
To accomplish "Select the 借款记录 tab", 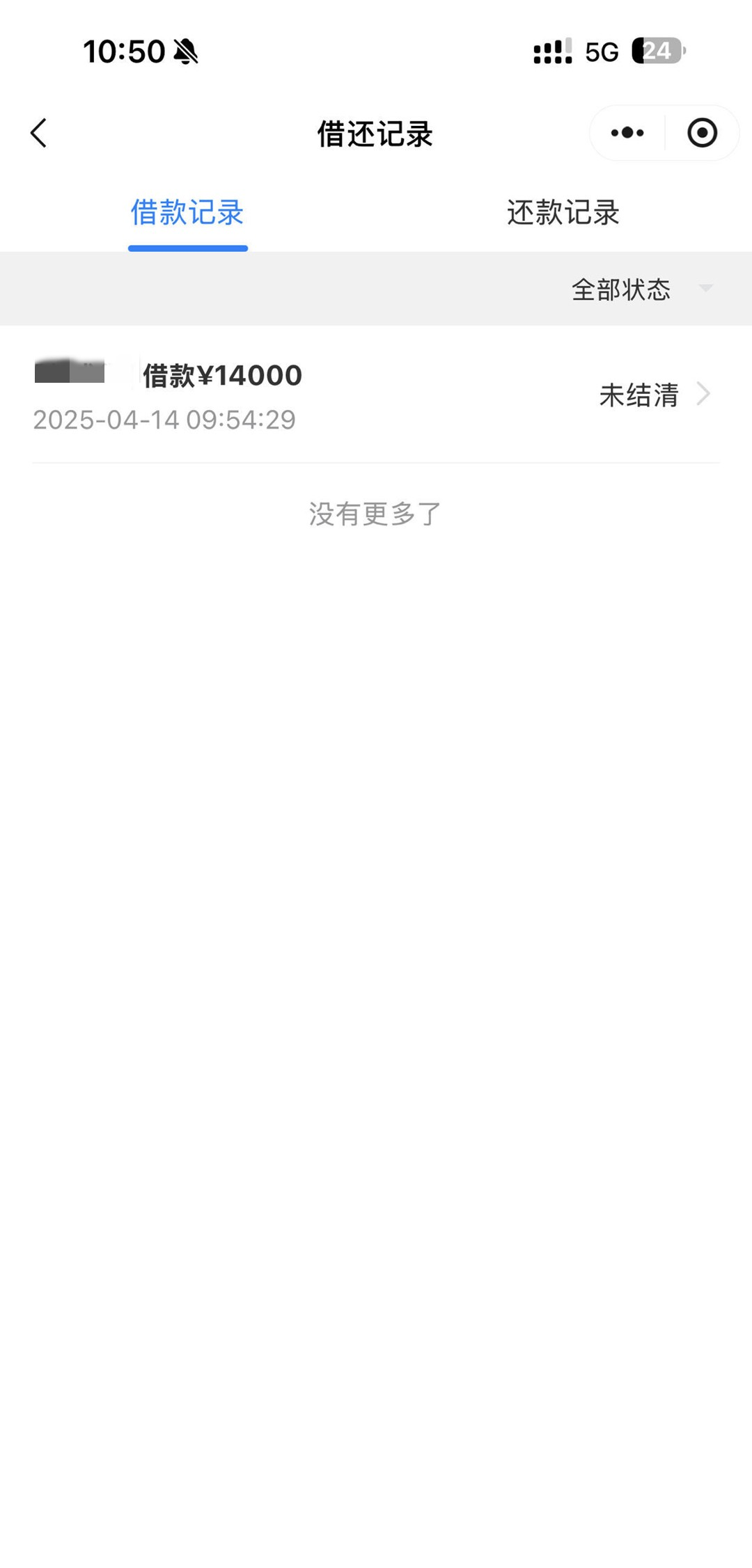I will pyautogui.click(x=187, y=212).
